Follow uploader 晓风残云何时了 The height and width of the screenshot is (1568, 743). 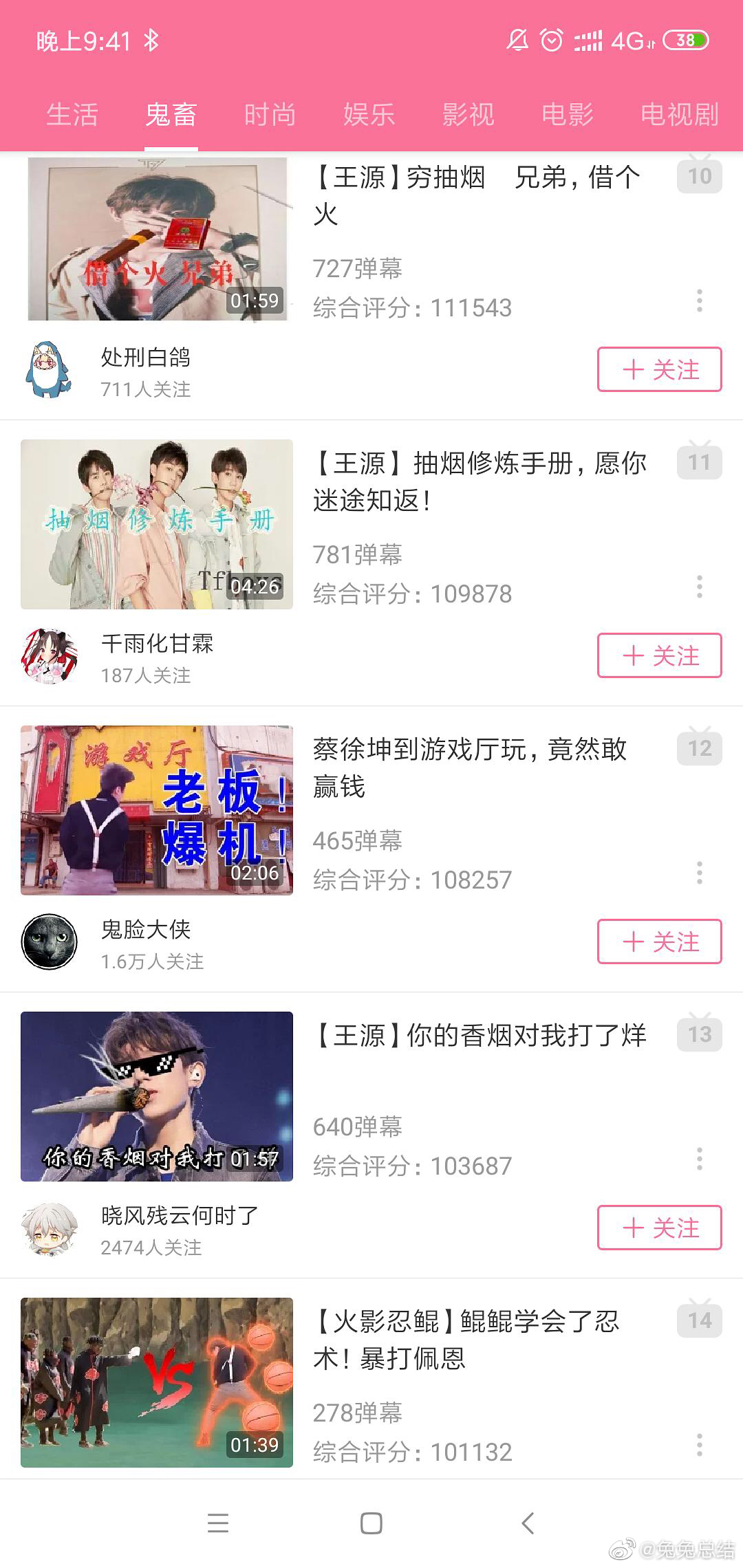[x=659, y=1228]
